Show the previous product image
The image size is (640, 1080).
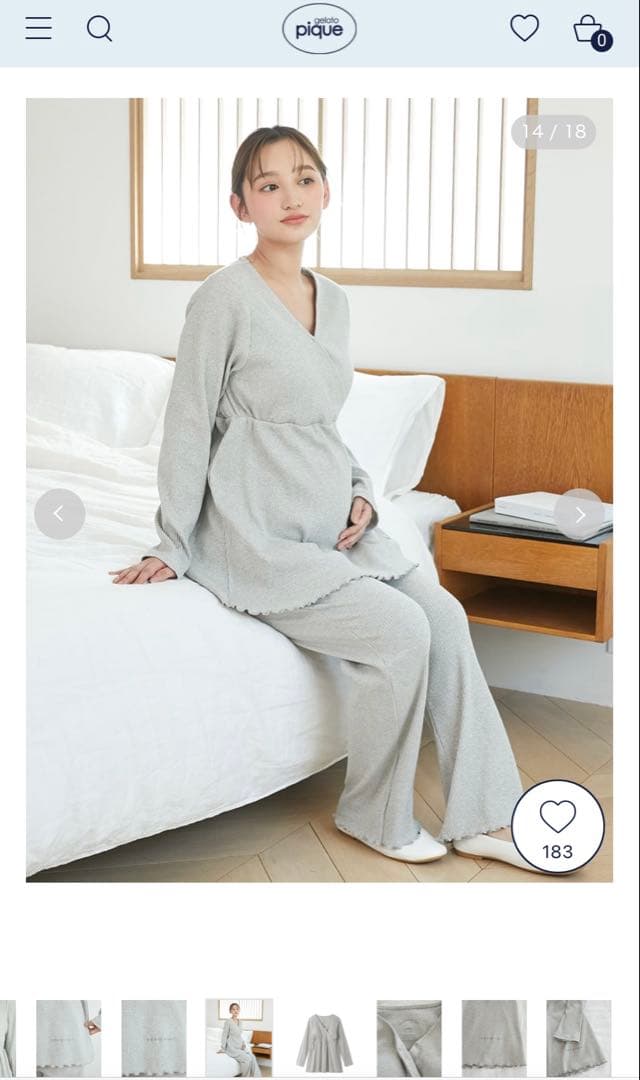[59, 514]
